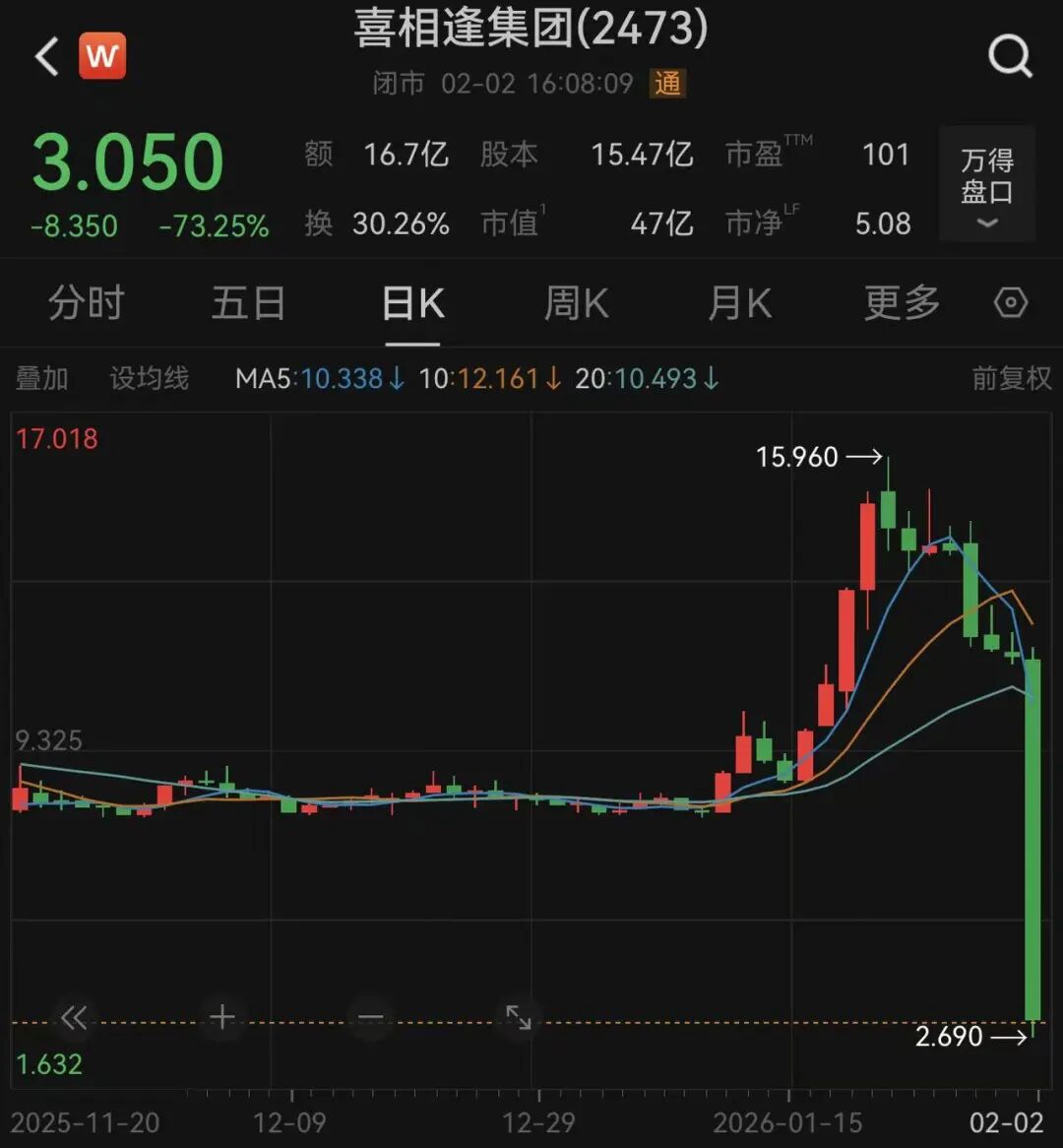Tap 叠加 to overlay another stock
Viewport: 1063px width, 1148px height.
click(42, 378)
